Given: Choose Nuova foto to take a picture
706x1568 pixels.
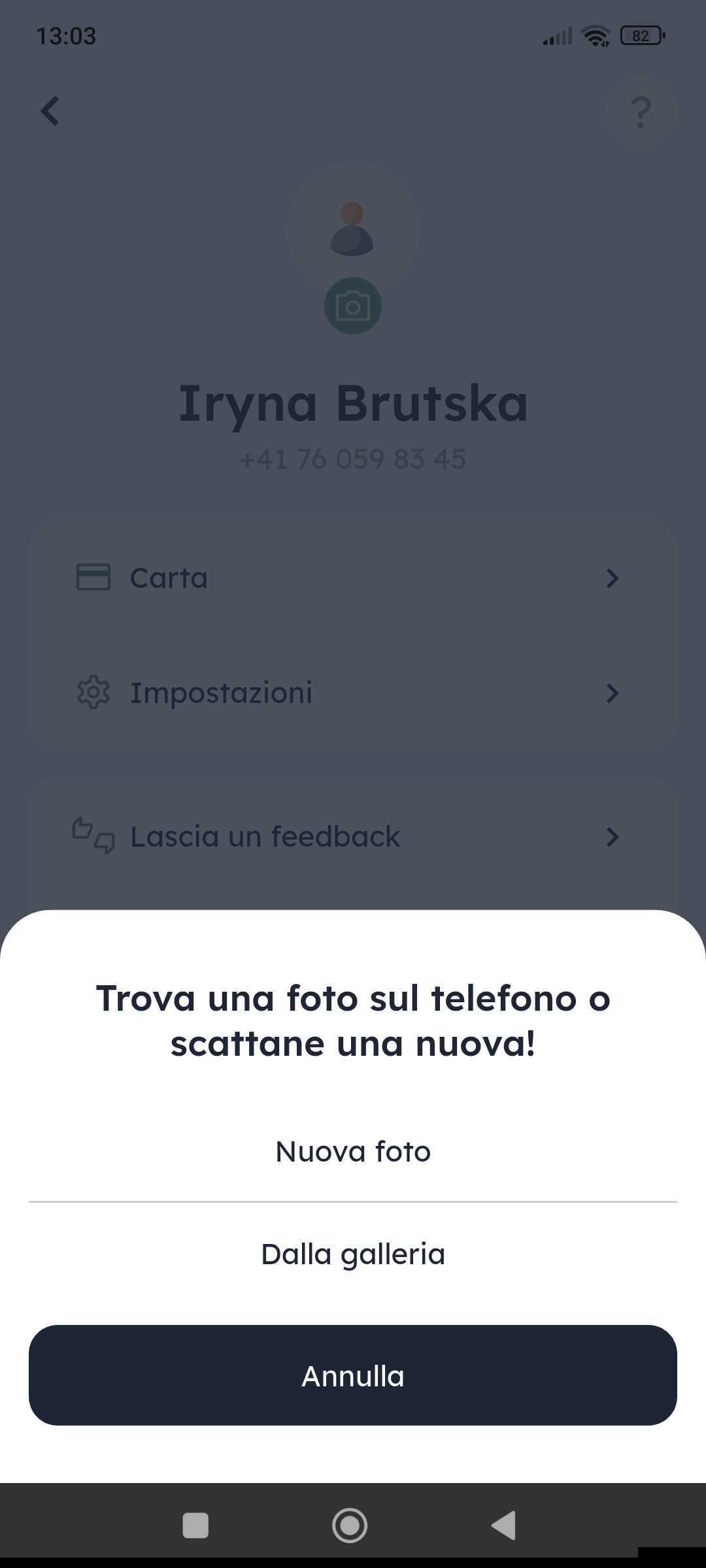Looking at the screenshot, I should (353, 1151).
